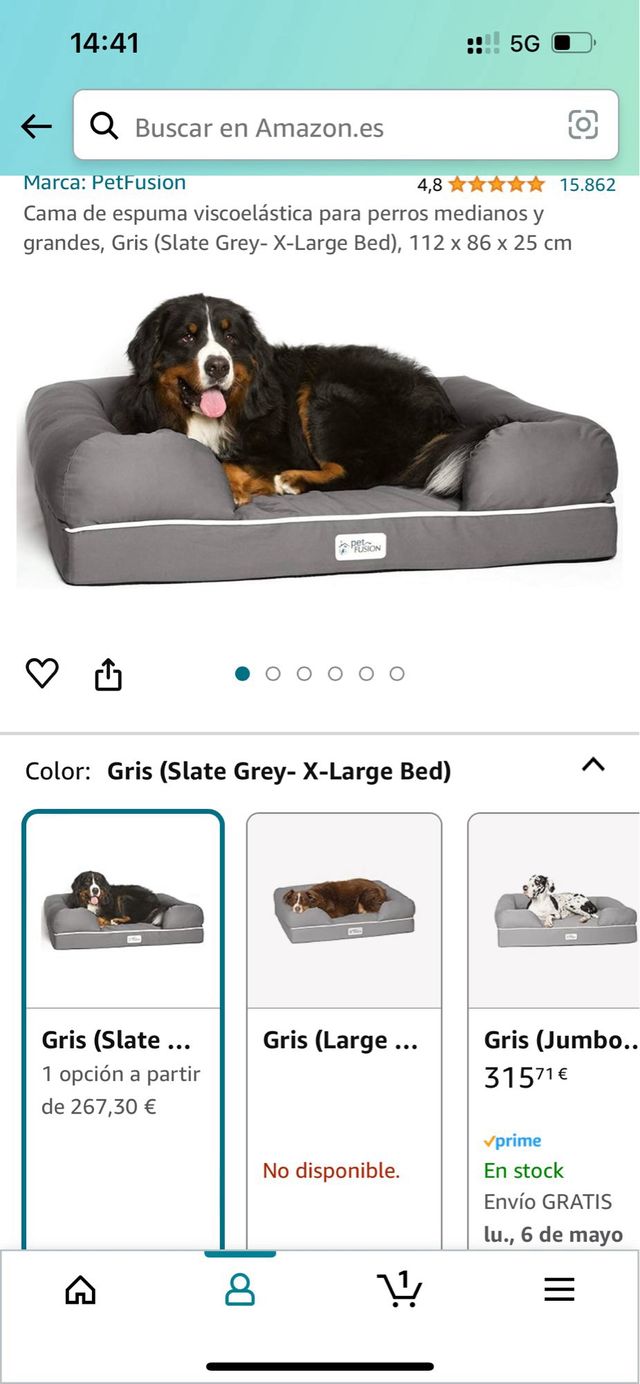View the 15.862 customer ratings

pos(587,184)
